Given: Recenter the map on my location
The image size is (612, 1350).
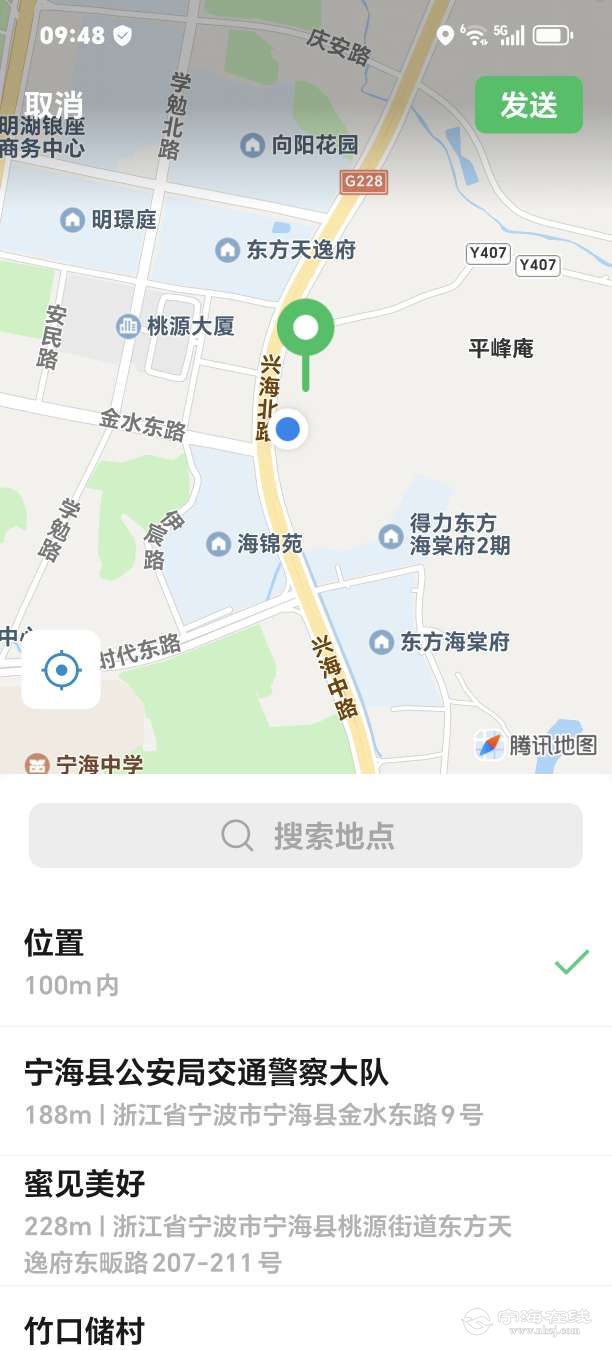Looking at the screenshot, I should (61, 669).
